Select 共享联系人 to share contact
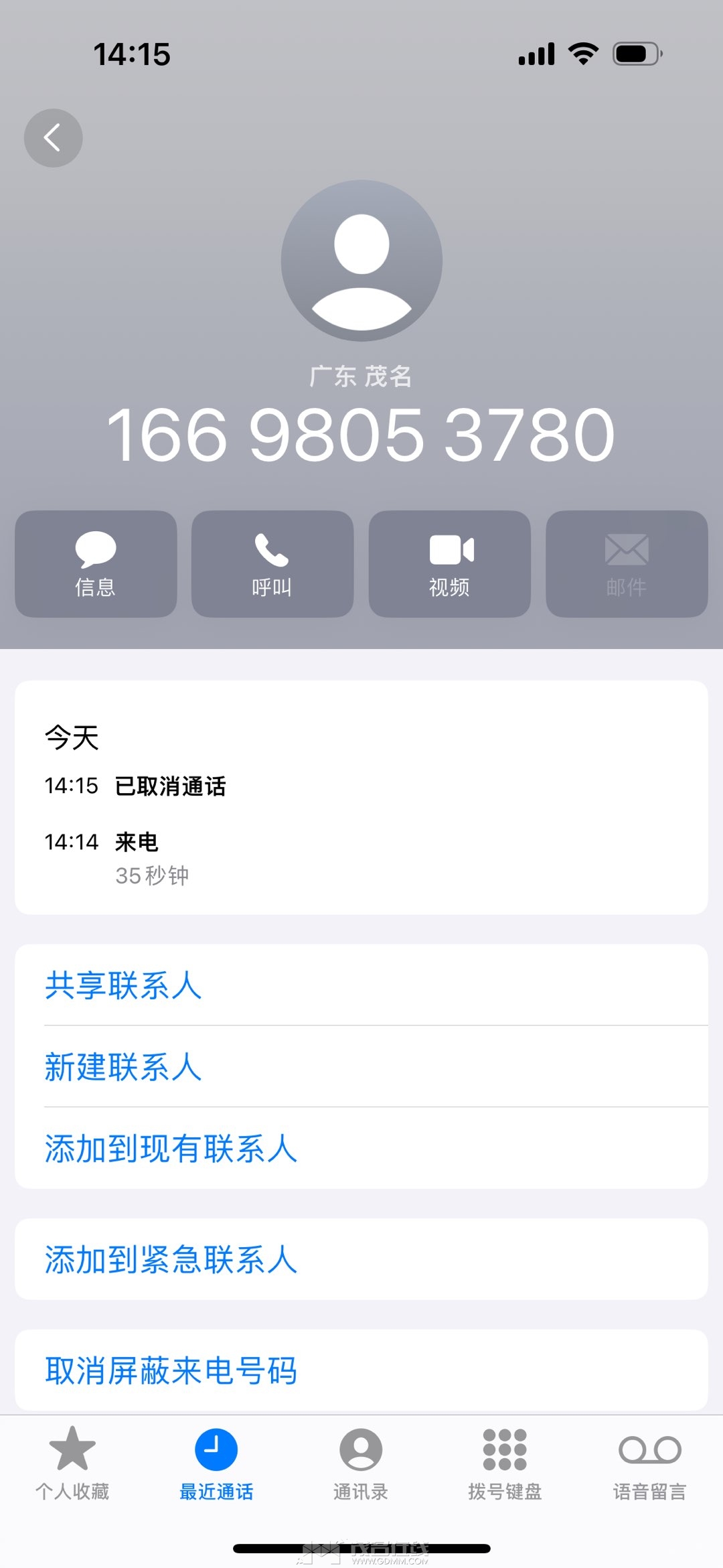The image size is (723, 1568). pos(123,985)
